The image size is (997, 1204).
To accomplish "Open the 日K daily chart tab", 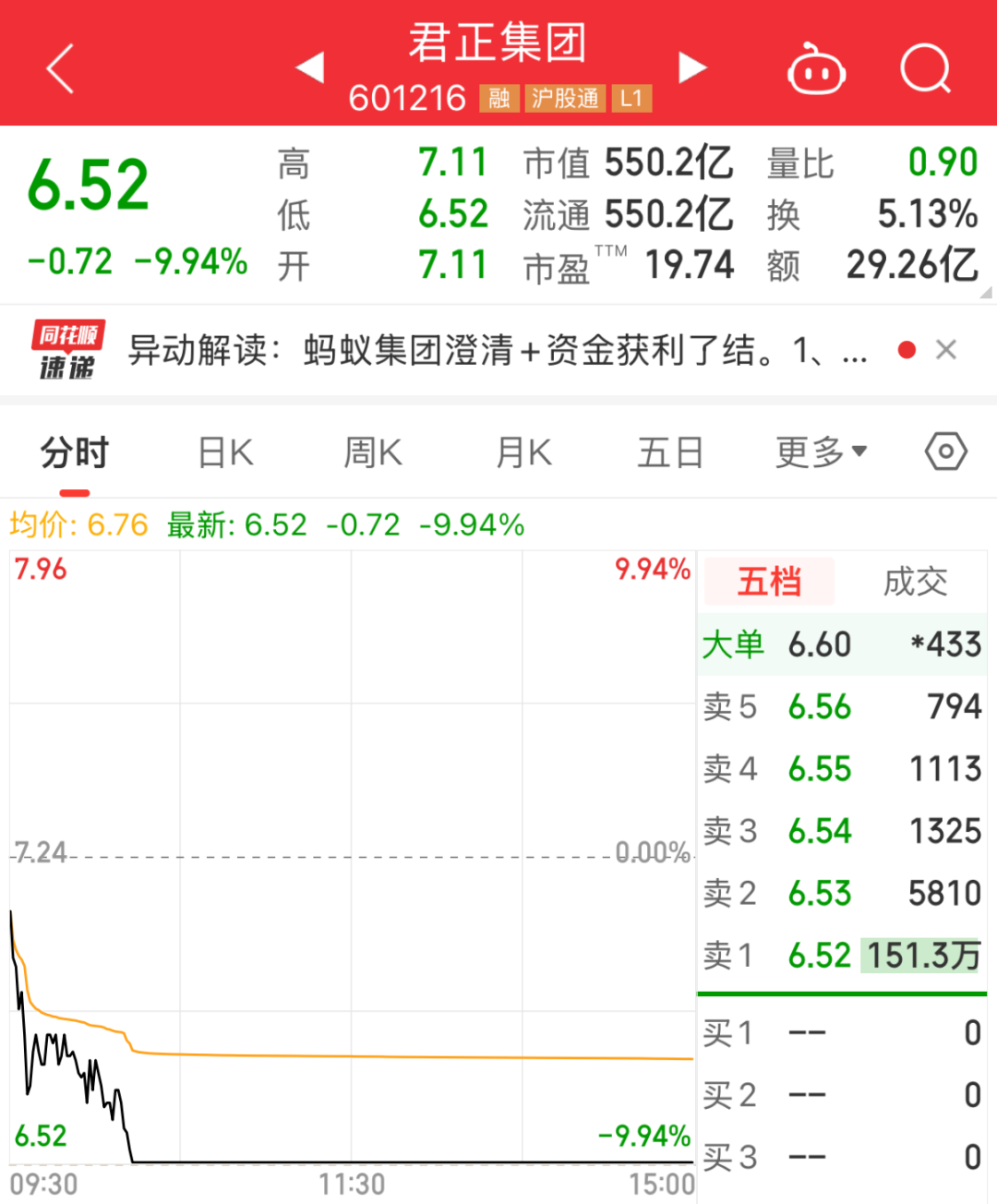I will click(223, 452).
